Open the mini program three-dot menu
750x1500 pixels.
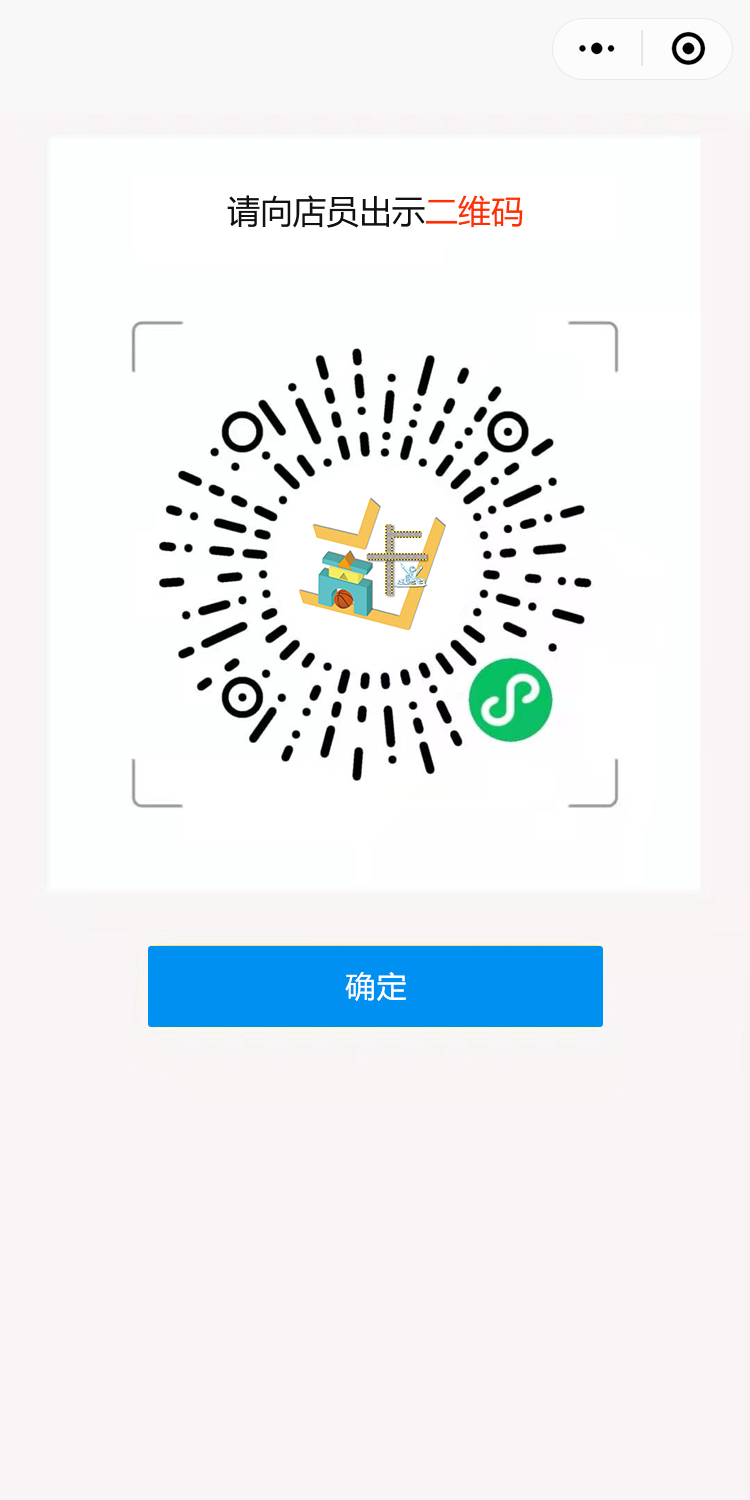coord(597,48)
